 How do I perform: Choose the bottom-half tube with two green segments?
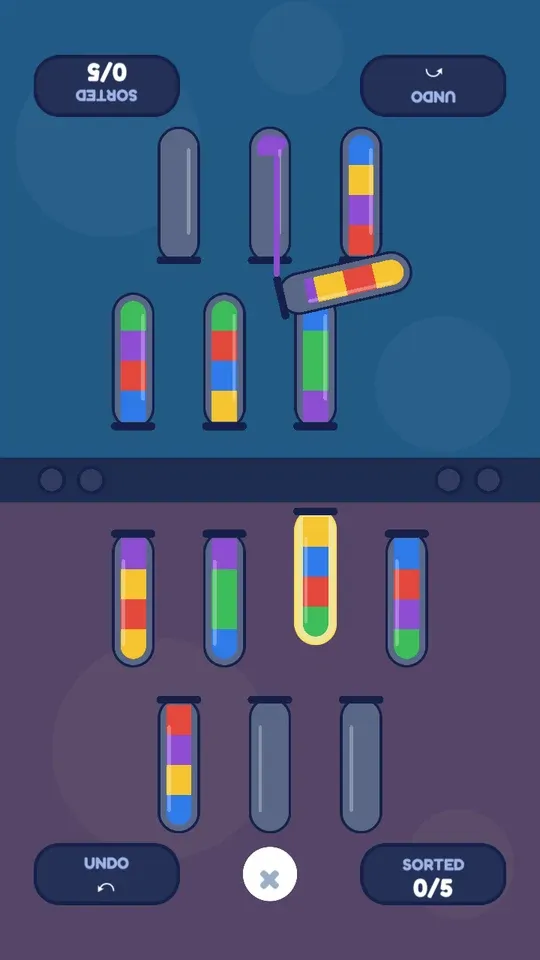pos(224,598)
